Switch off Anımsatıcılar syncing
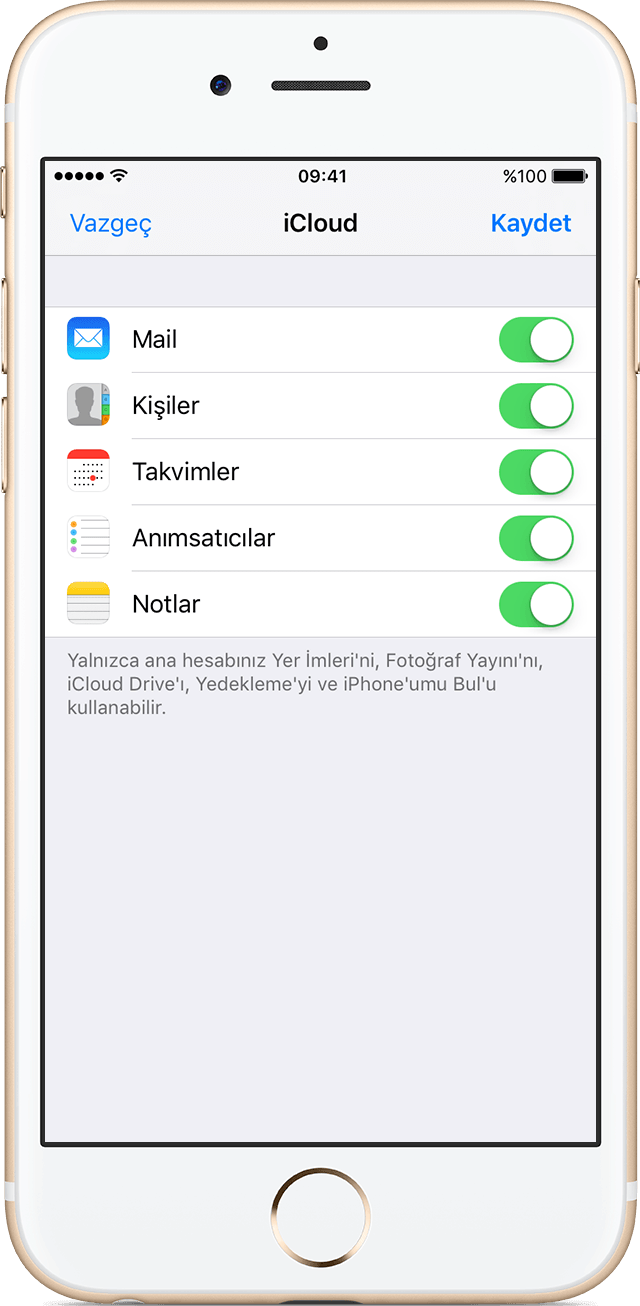The width and height of the screenshot is (640, 1306). click(x=537, y=538)
